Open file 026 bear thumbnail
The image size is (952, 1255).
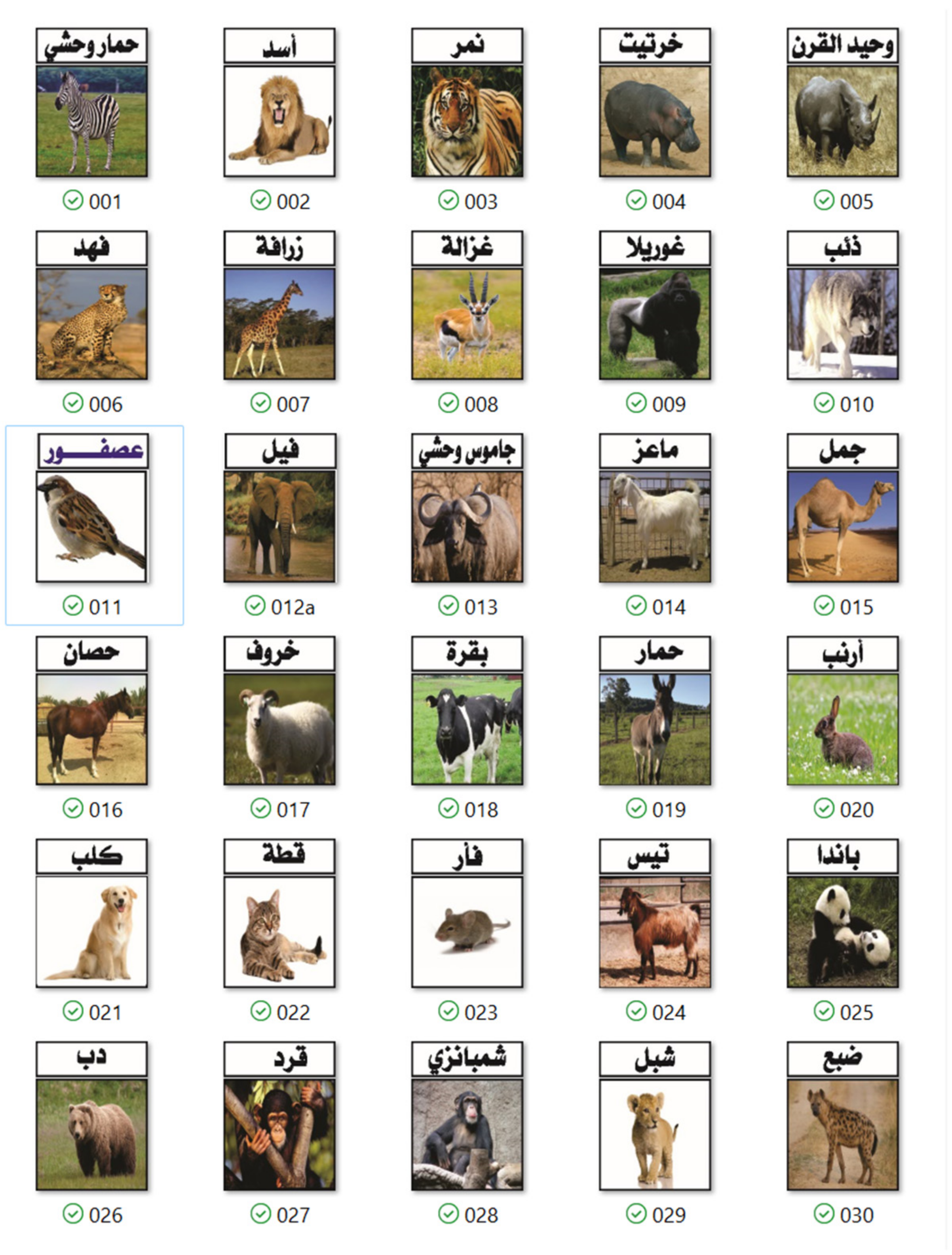click(x=91, y=1134)
